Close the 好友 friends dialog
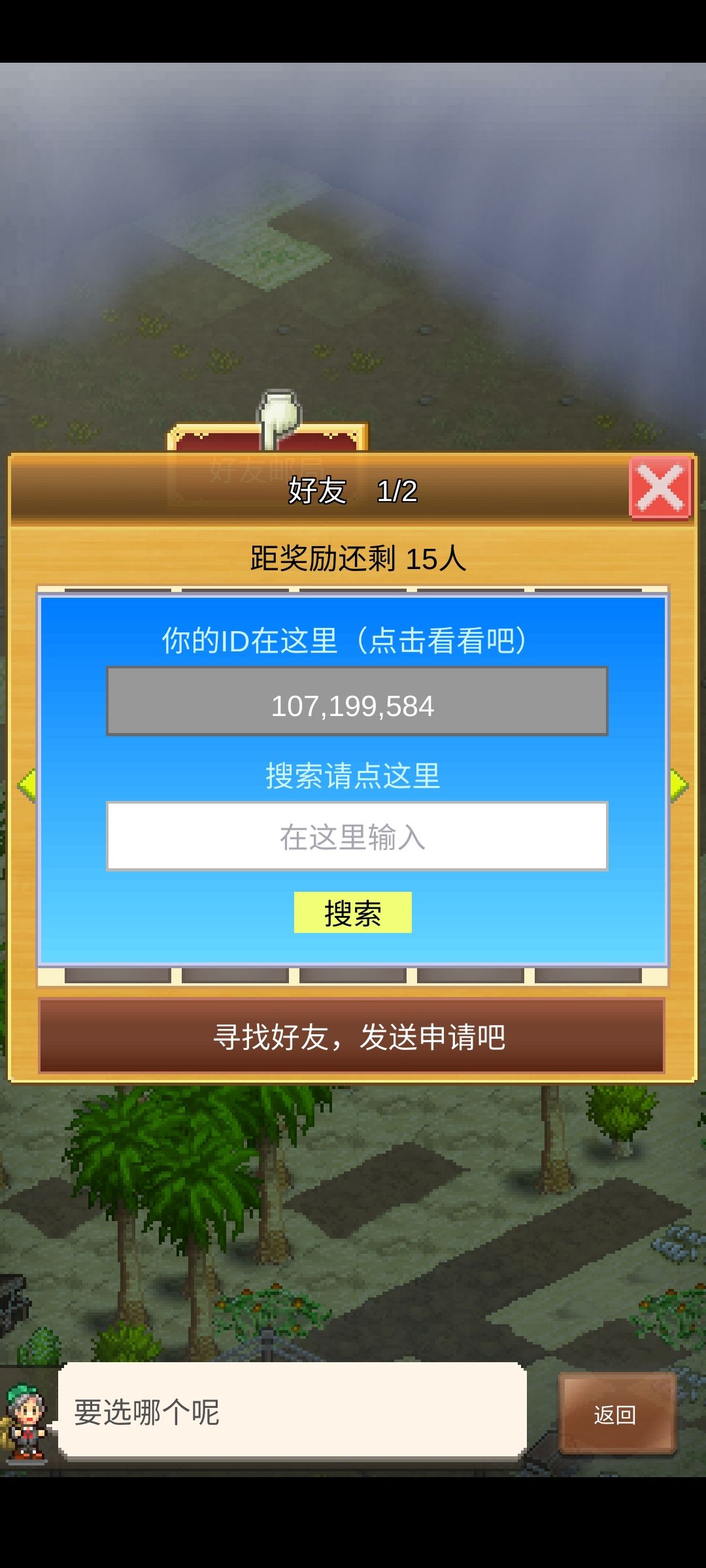This screenshot has height=1568, width=706. (660, 488)
